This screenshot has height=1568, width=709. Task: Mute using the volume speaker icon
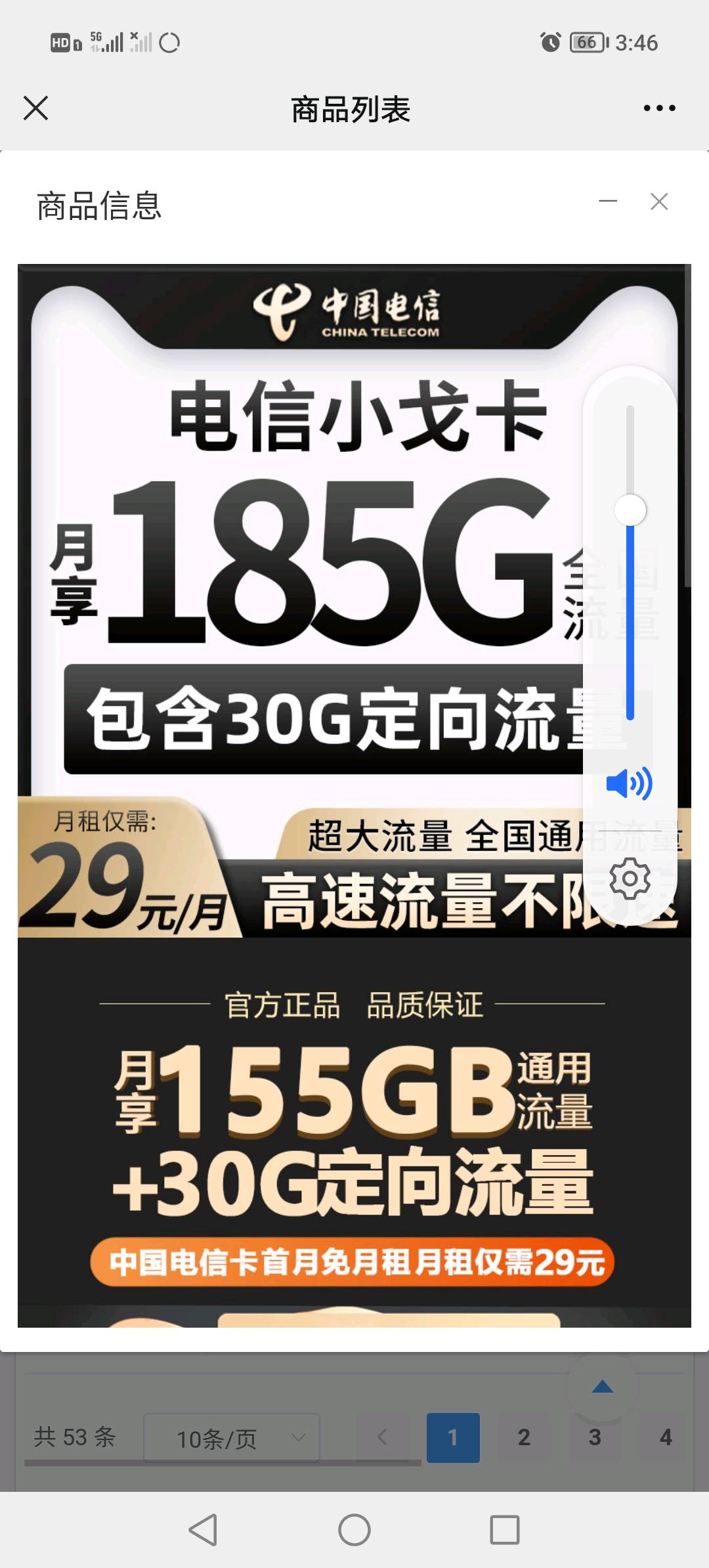pyautogui.click(x=629, y=783)
